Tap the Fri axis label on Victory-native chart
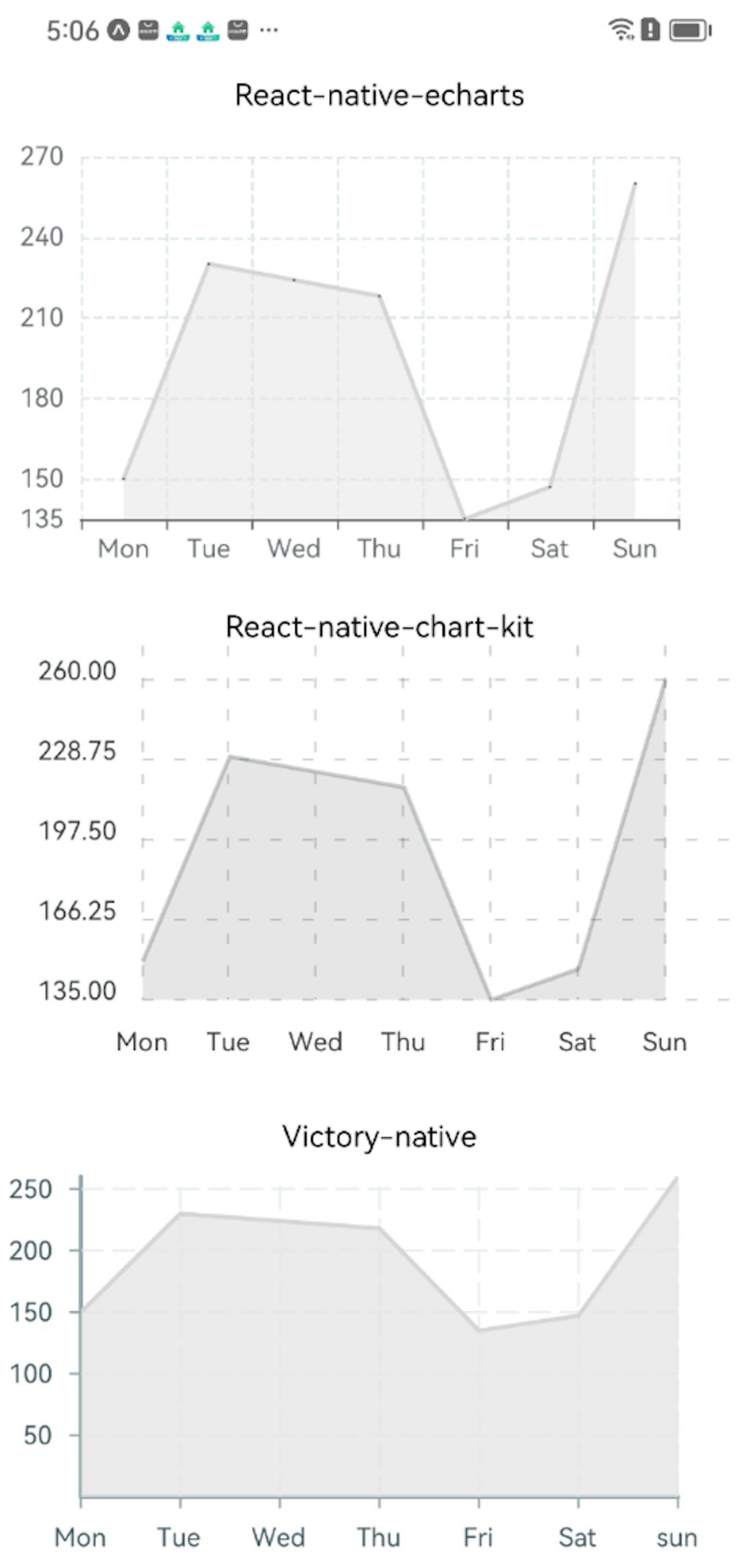The height and width of the screenshot is (1568, 740). [480, 1537]
